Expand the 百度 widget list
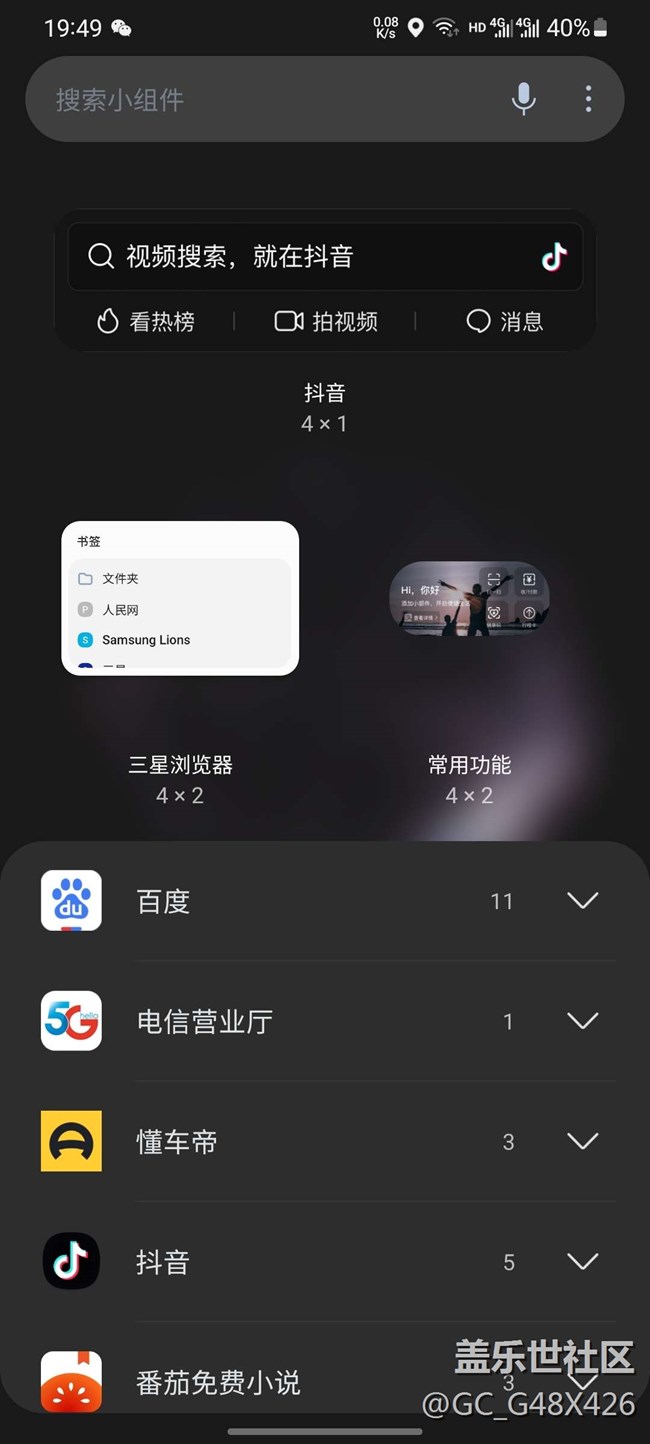This screenshot has height=1444, width=650. click(x=582, y=901)
